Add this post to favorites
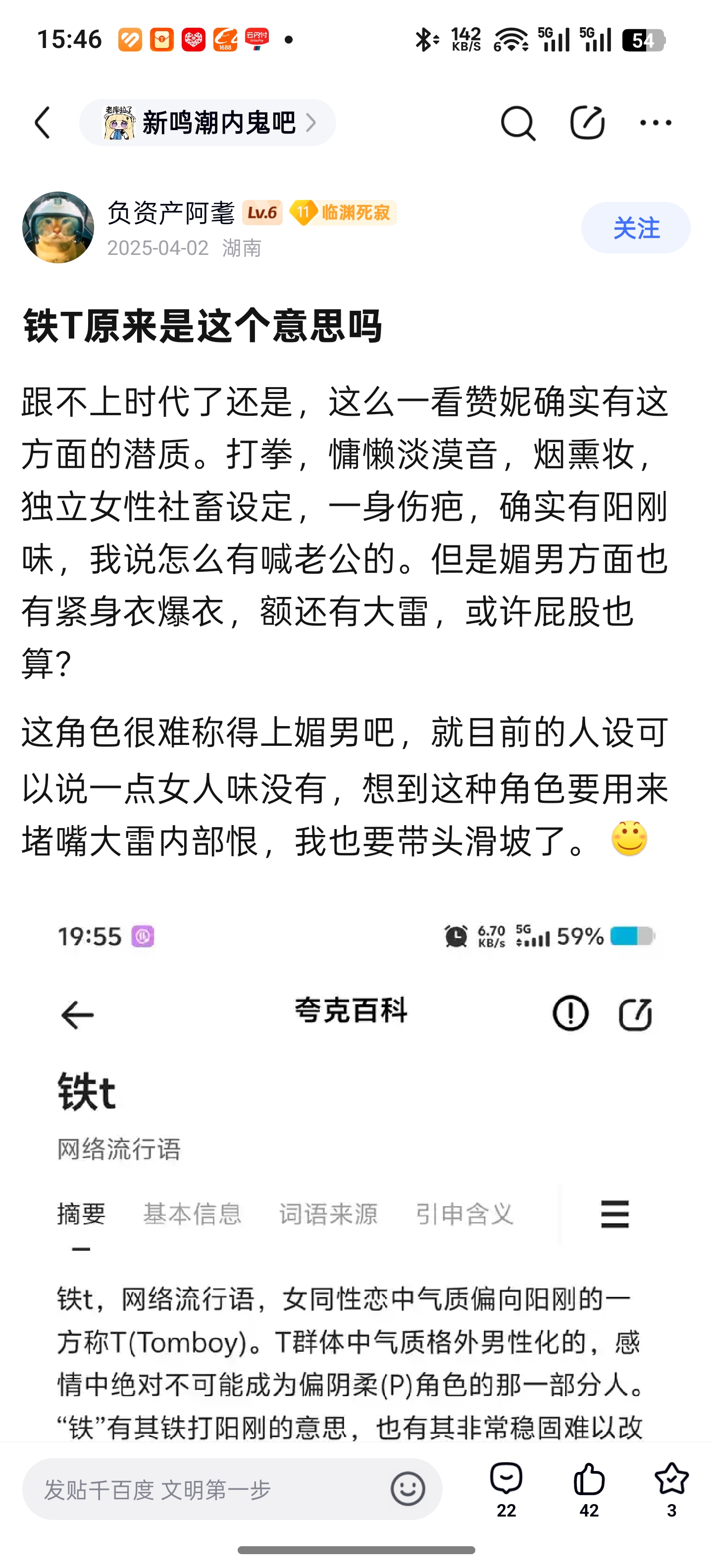 [671, 1489]
